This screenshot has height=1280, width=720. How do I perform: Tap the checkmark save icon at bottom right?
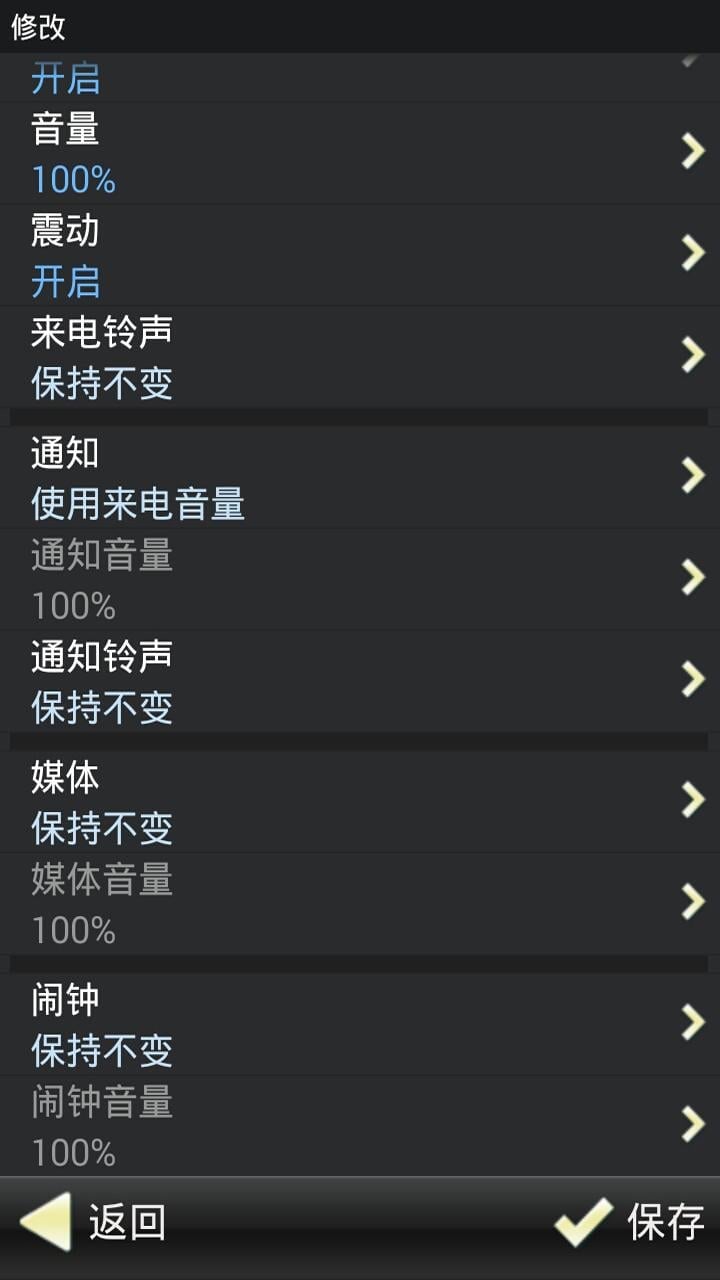(584, 1222)
